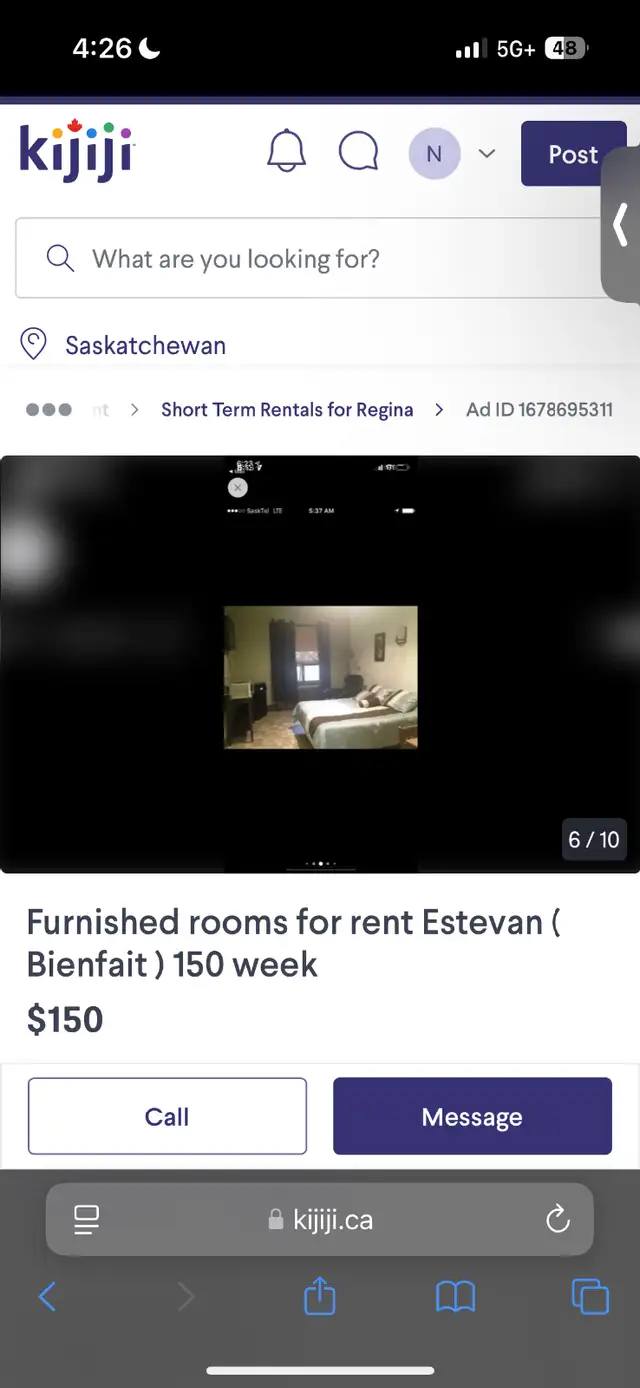This screenshot has width=640, height=1388.
Task: Reload the kijiji.ca page
Action: (x=557, y=1219)
